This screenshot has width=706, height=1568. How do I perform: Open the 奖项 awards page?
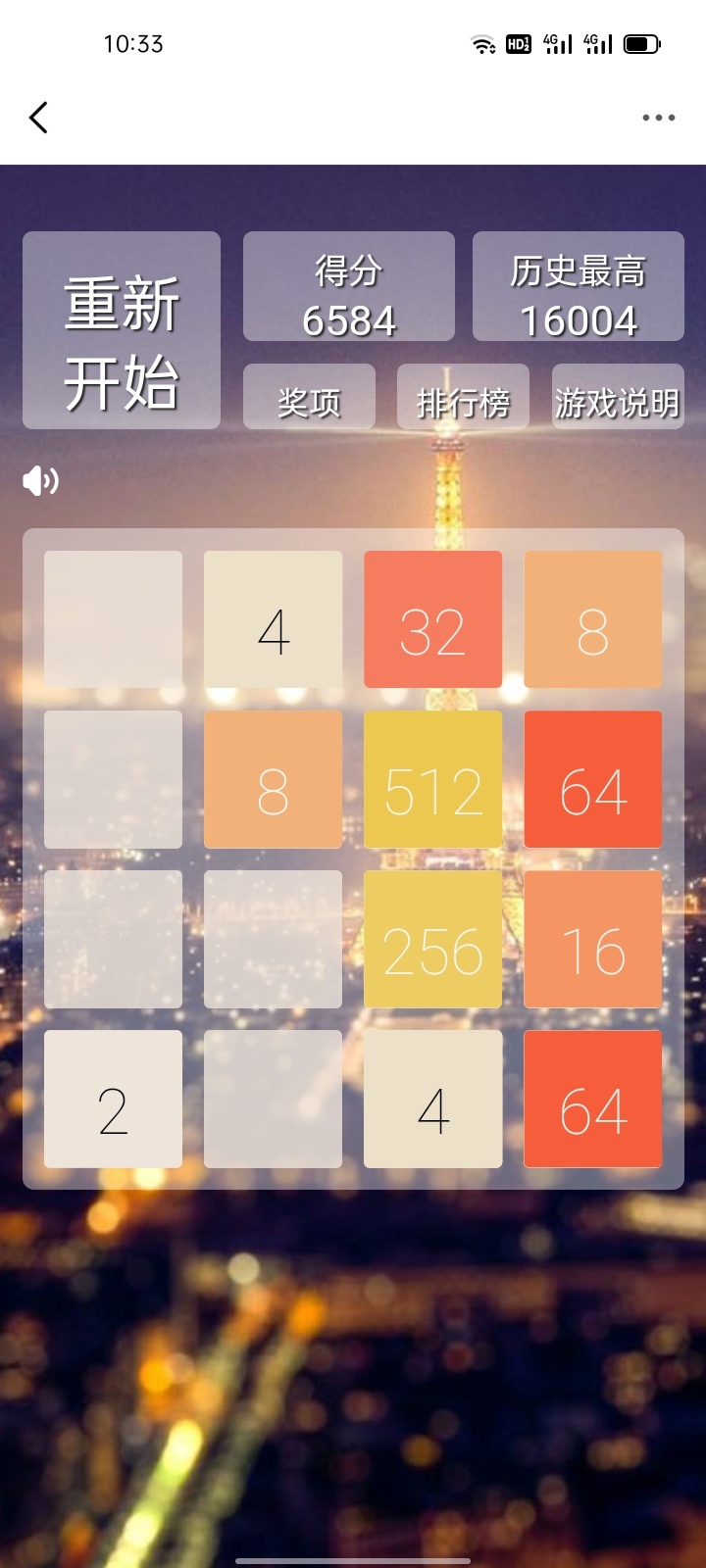(309, 398)
